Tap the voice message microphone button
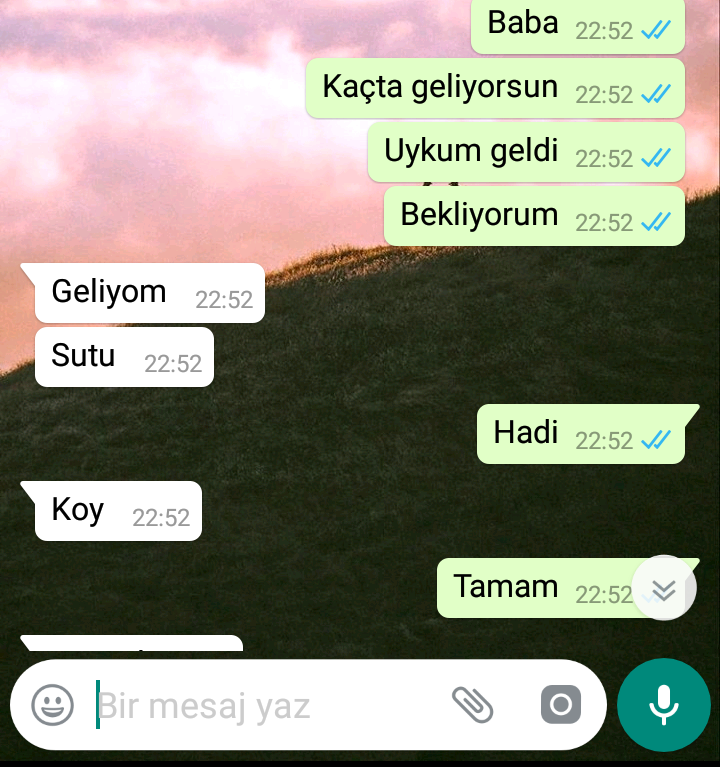Viewport: 720px width, 767px height. point(664,705)
